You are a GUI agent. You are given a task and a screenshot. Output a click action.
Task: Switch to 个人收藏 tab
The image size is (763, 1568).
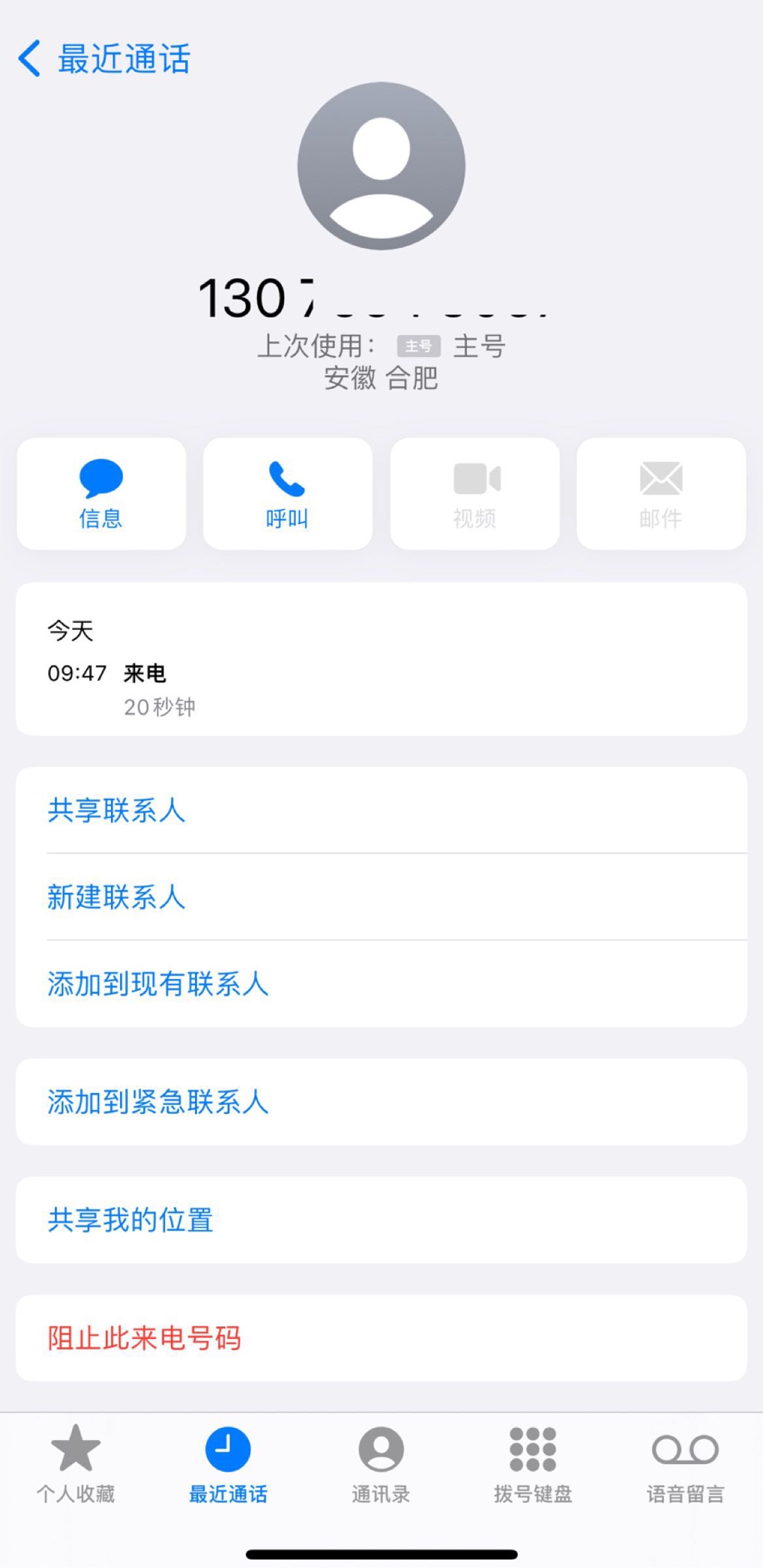pyautogui.click(x=76, y=1463)
